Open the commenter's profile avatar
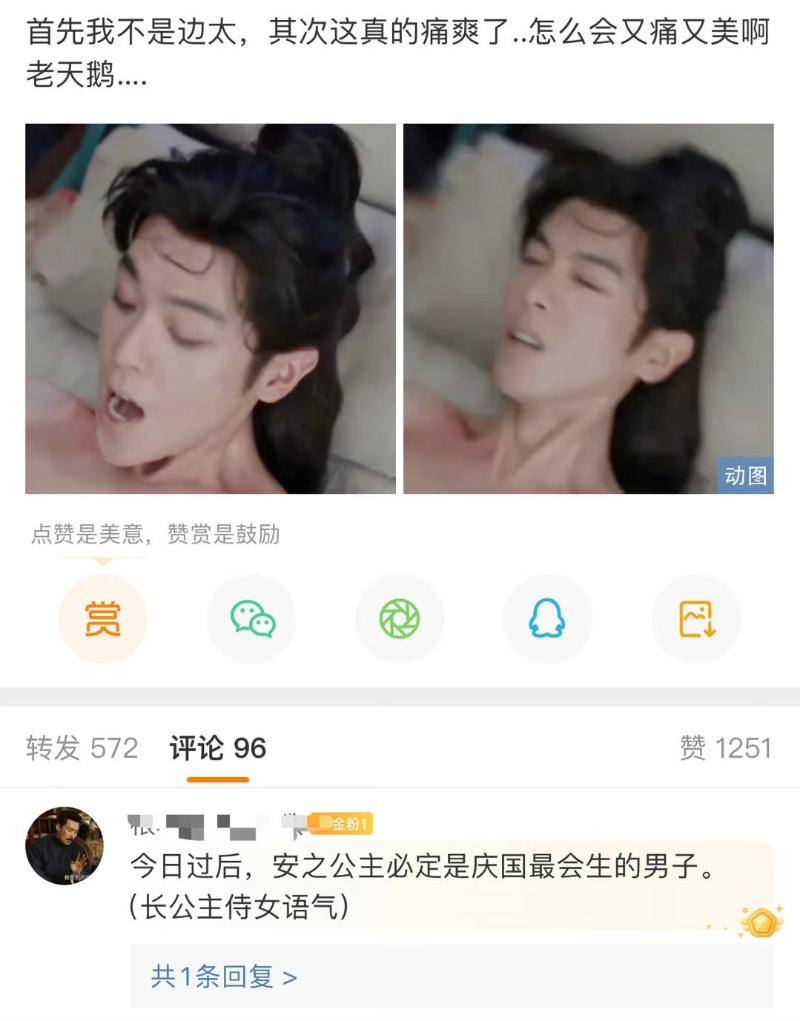800x1021 pixels. [64, 846]
